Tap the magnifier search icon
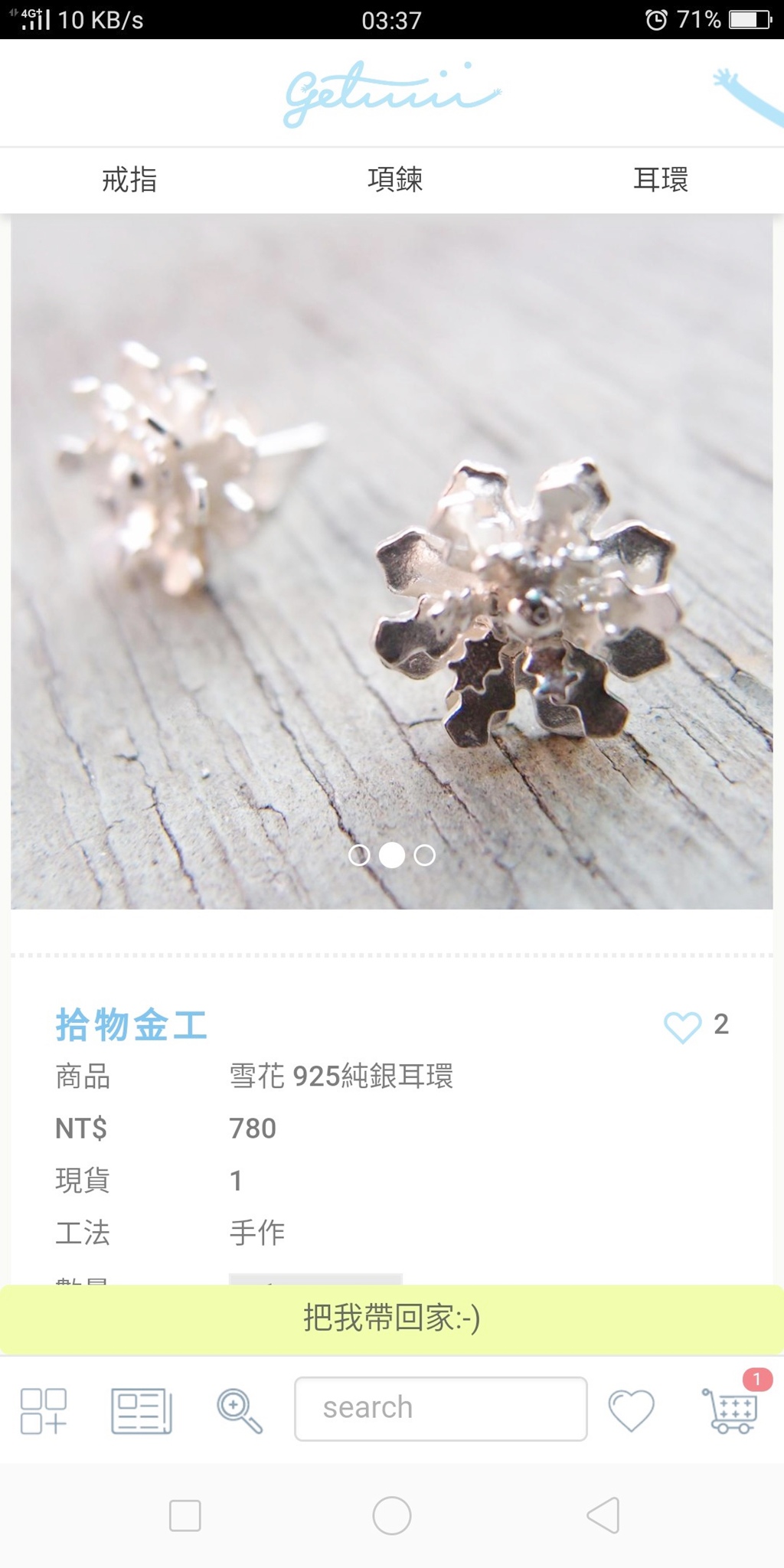 [240, 1410]
